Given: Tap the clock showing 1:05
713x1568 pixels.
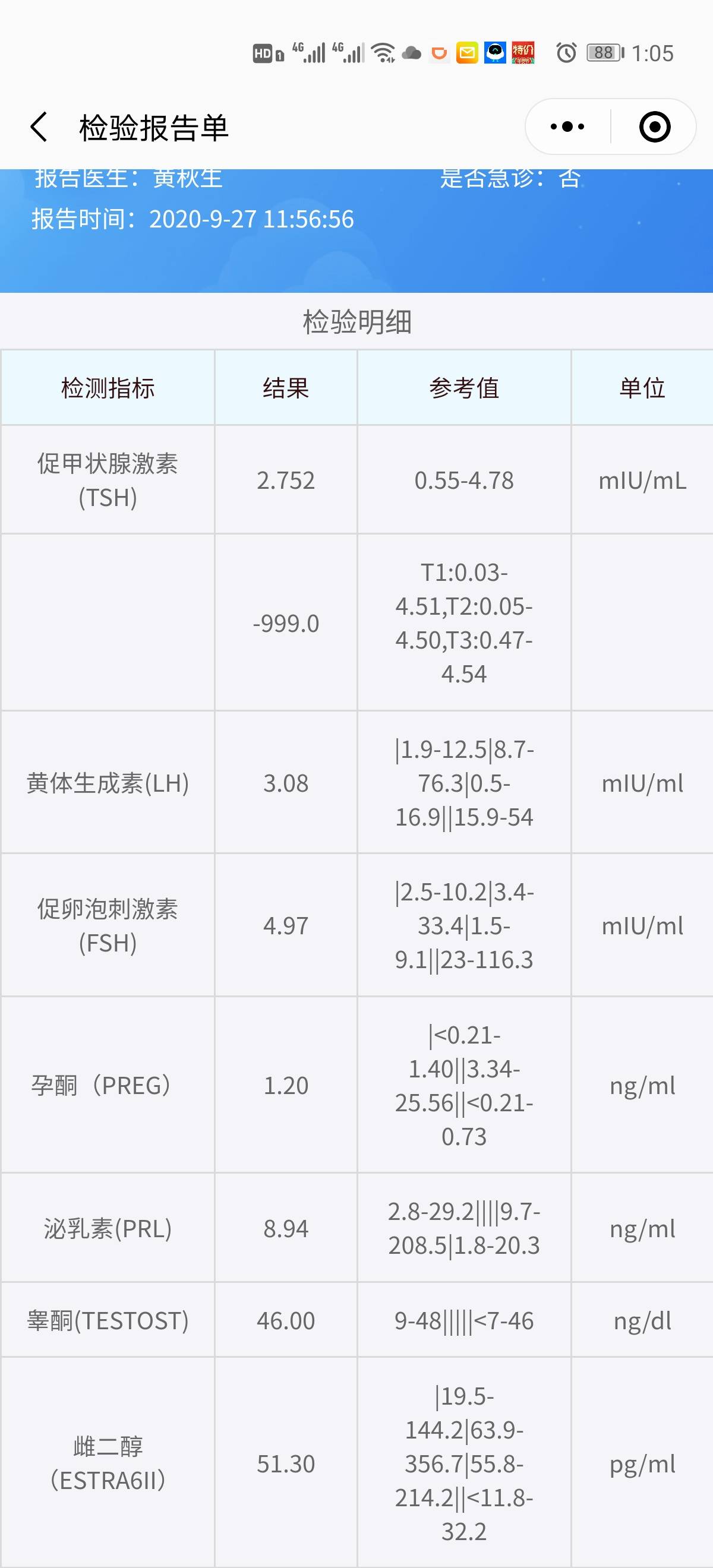Looking at the screenshot, I should pyautogui.click(x=655, y=53).
